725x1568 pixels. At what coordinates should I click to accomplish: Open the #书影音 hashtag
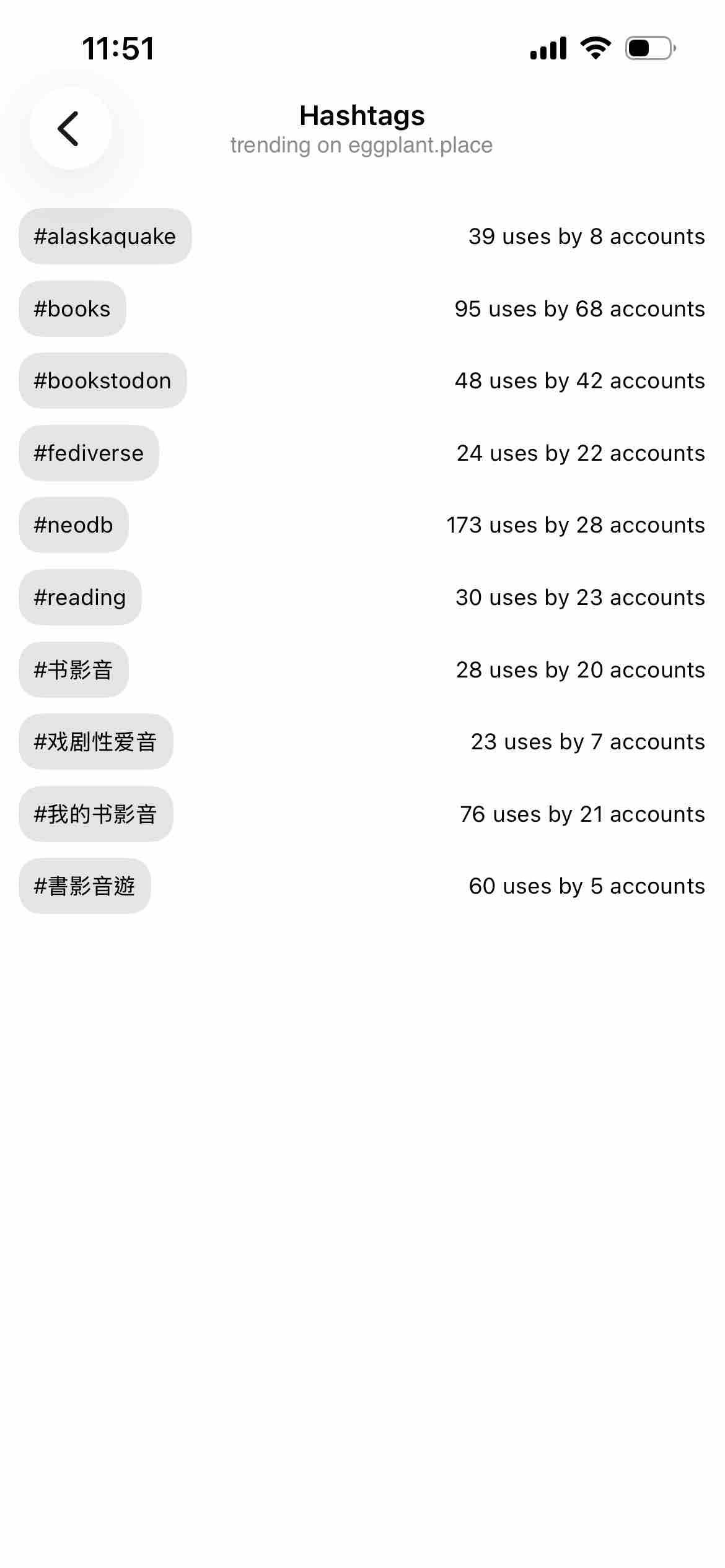73,669
